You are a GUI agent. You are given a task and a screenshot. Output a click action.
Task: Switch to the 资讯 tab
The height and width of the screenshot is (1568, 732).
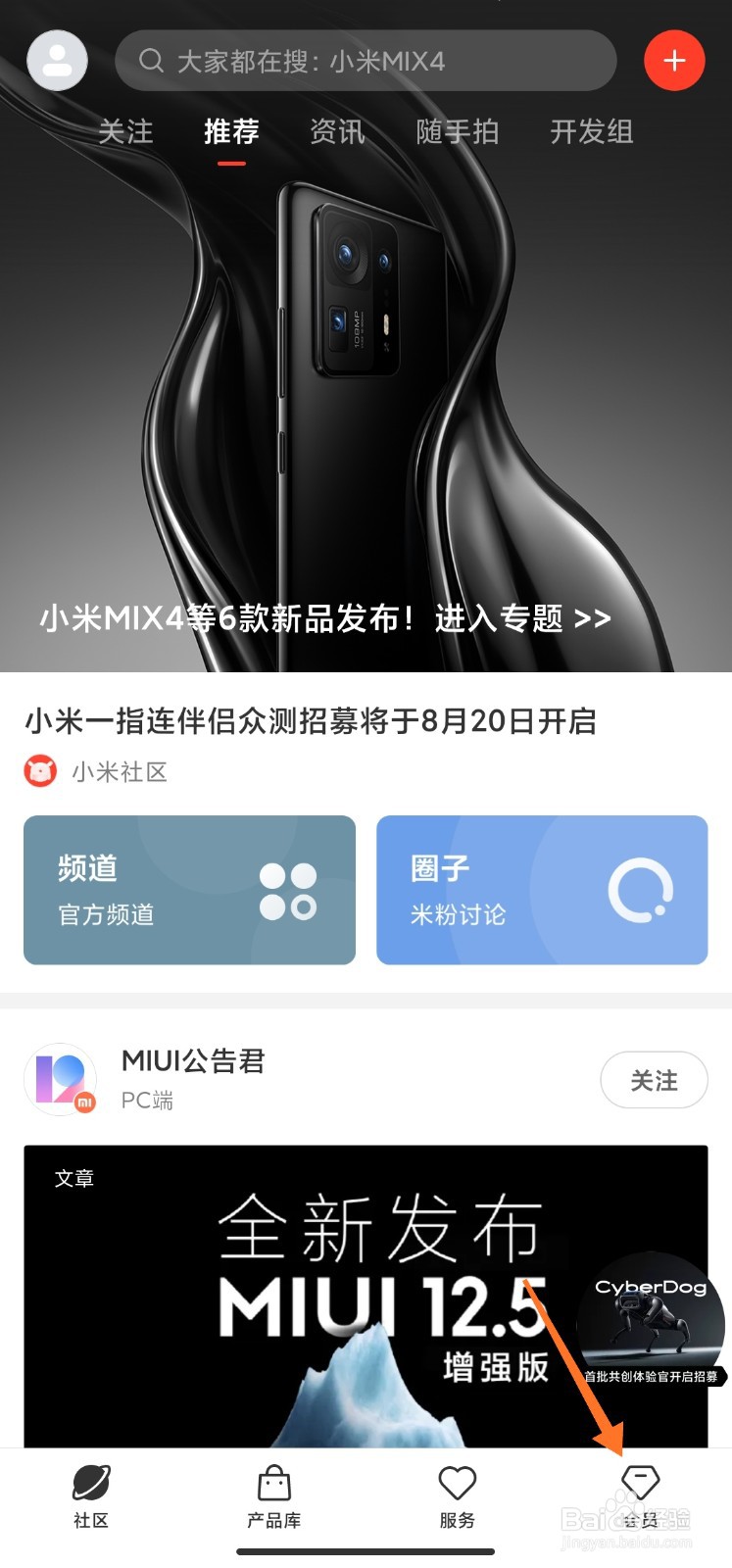click(337, 132)
